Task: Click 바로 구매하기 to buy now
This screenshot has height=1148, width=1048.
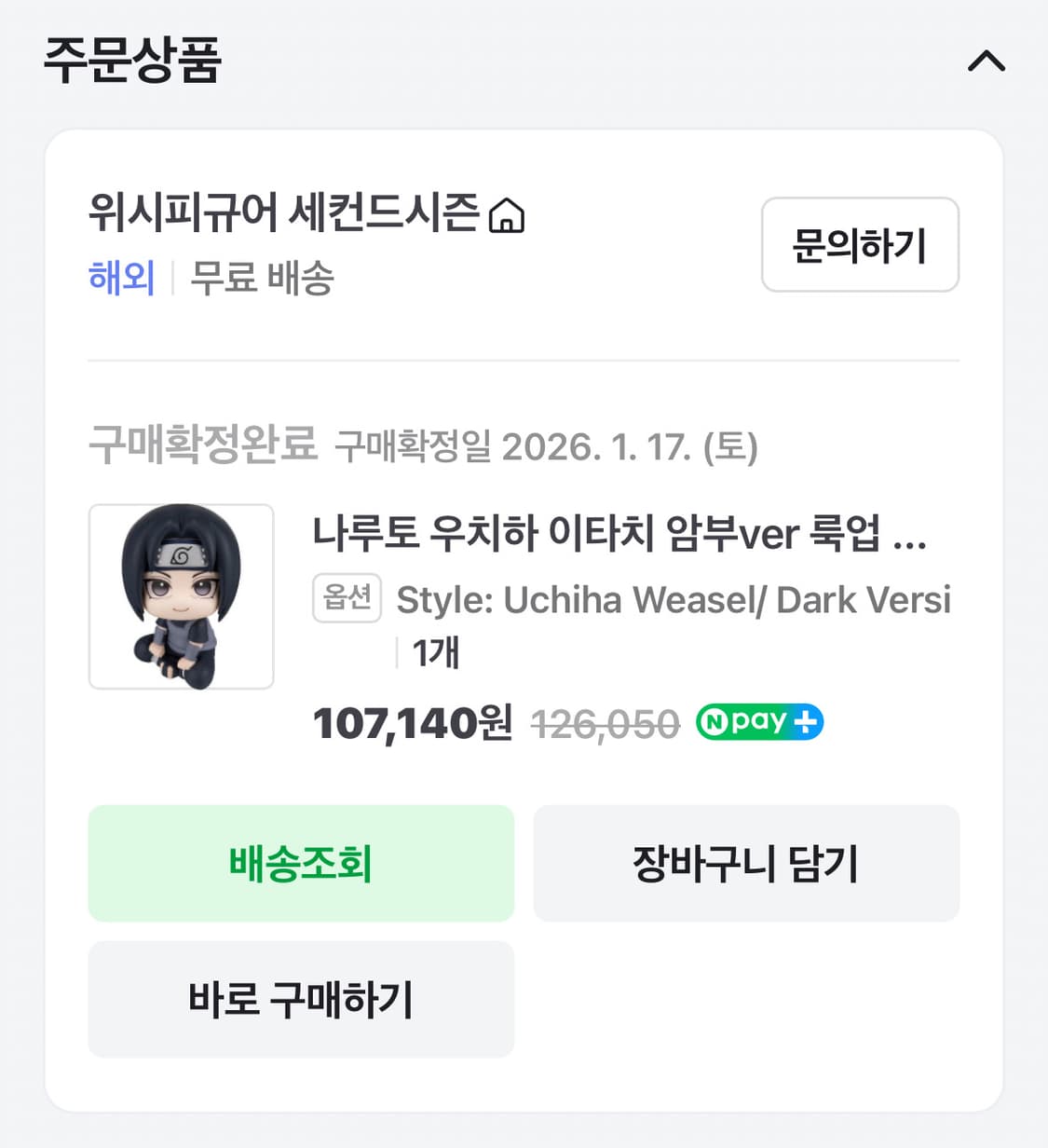Action: click(x=300, y=1000)
